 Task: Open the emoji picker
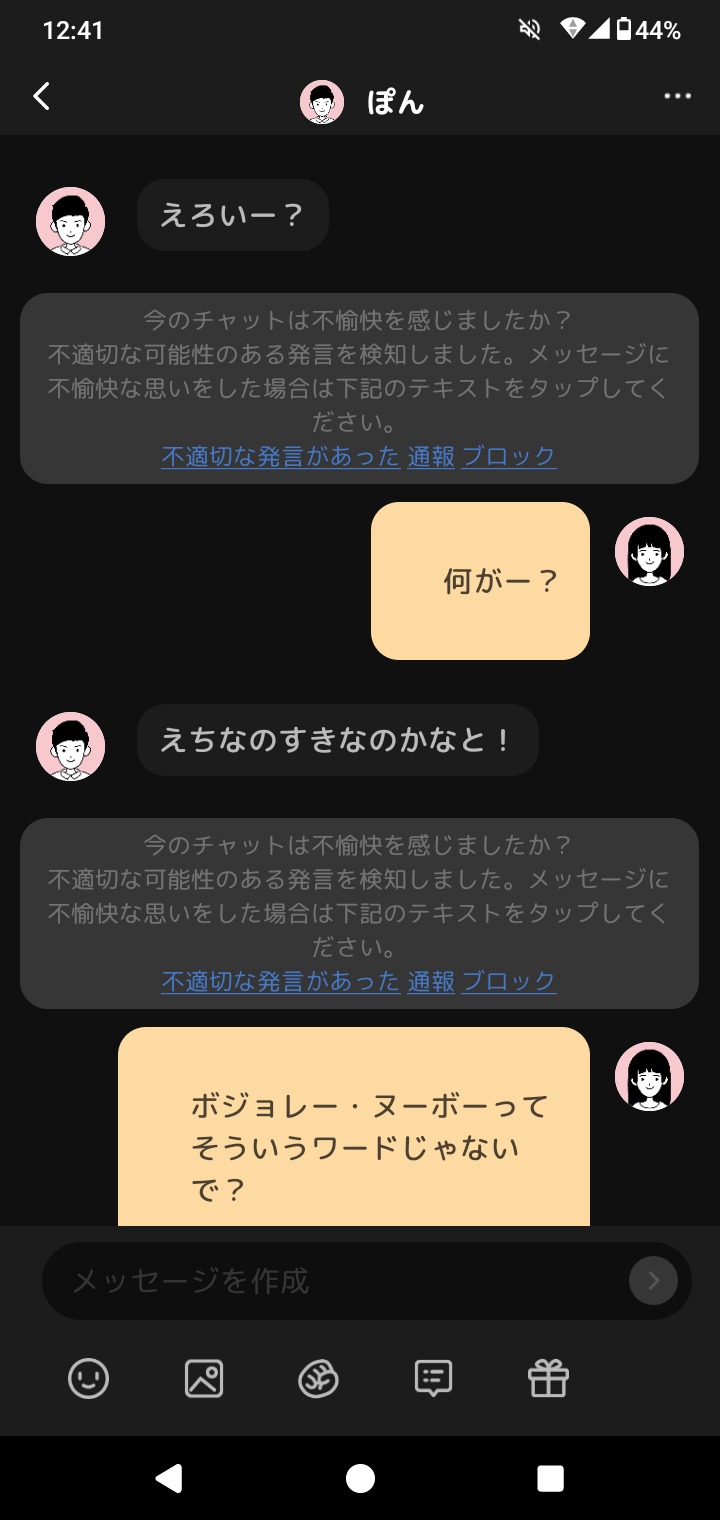pyautogui.click(x=88, y=1379)
